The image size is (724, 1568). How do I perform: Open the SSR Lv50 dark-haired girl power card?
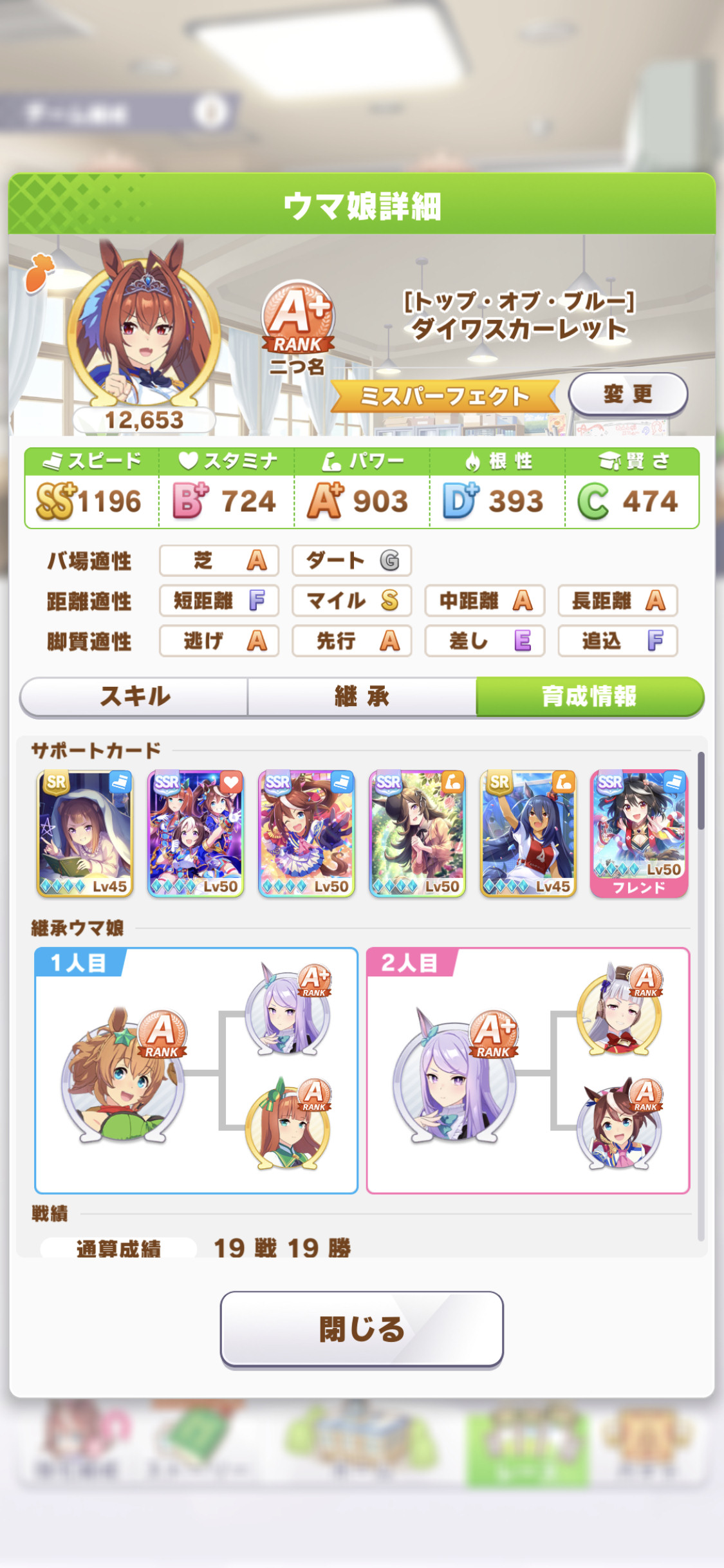pyautogui.click(x=418, y=834)
